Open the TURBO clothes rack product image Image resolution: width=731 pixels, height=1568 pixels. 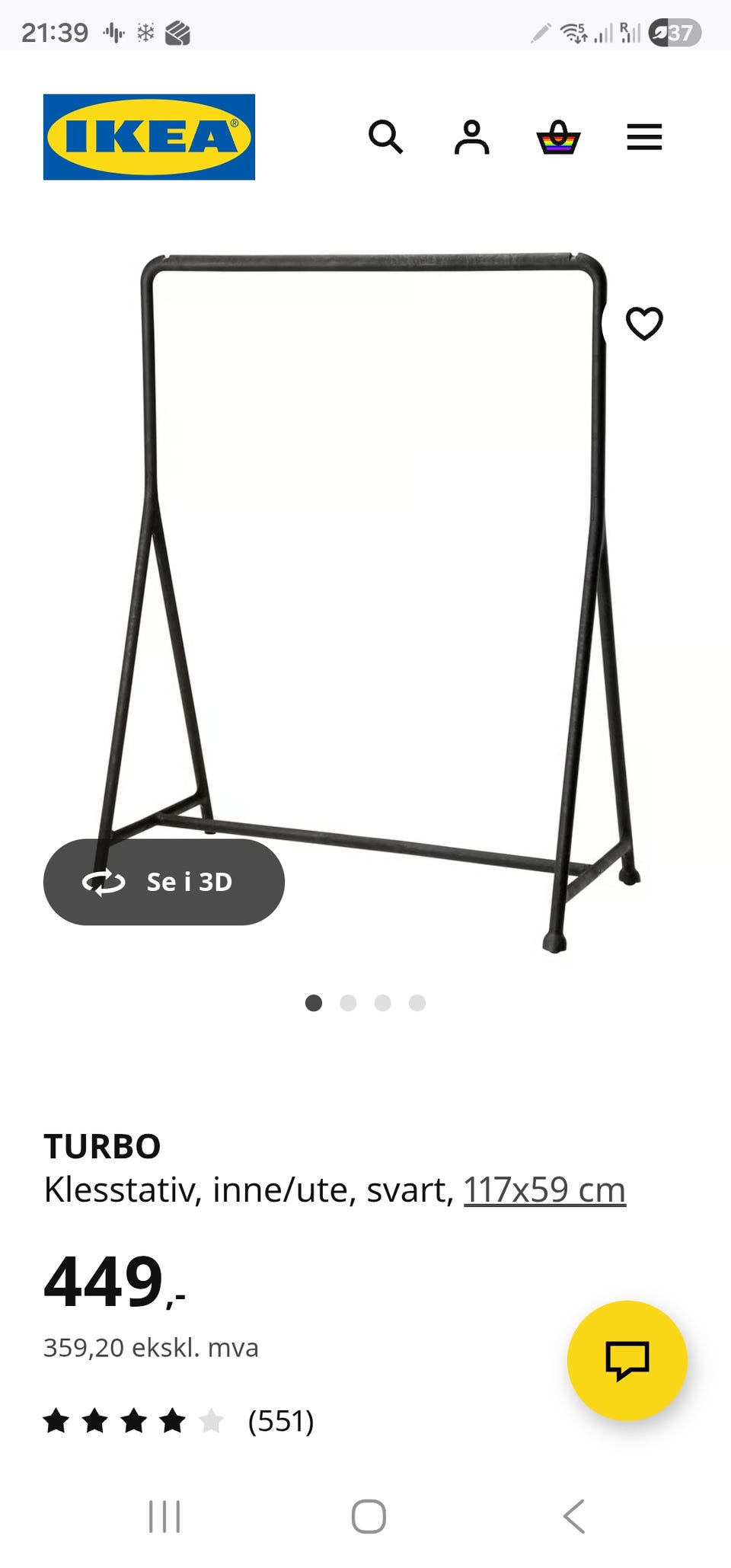tap(373, 579)
